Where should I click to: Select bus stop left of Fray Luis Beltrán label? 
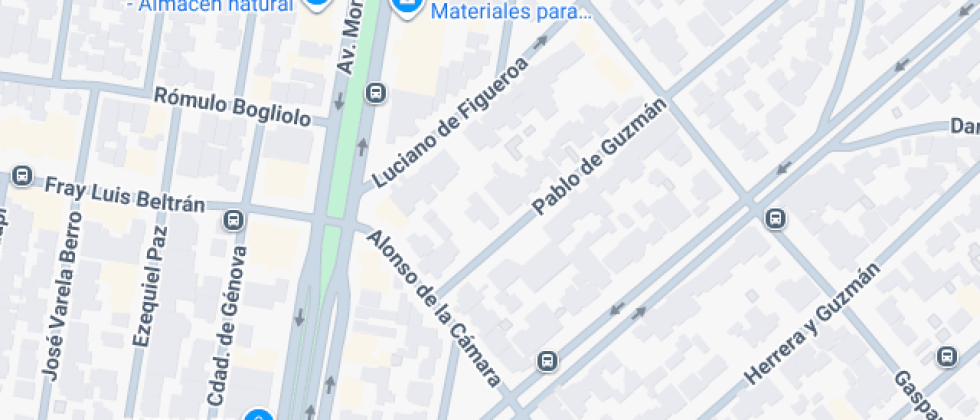click(x=22, y=177)
